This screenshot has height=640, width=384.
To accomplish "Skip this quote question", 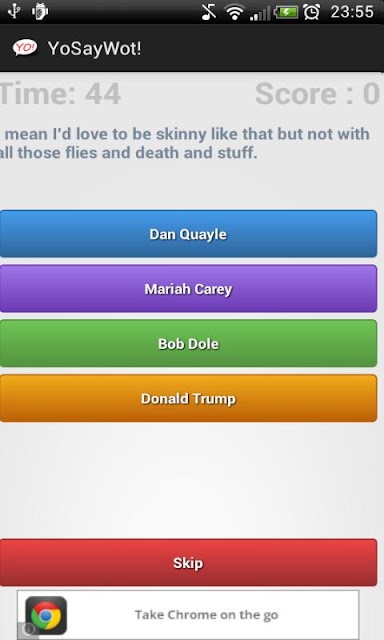I will point(188,562).
